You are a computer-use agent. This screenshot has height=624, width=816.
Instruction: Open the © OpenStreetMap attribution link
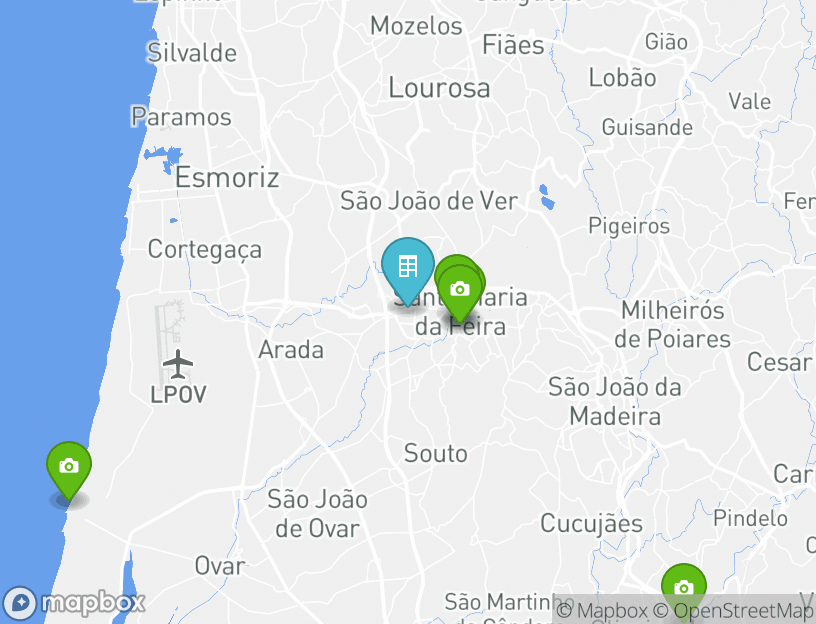[x=734, y=610]
